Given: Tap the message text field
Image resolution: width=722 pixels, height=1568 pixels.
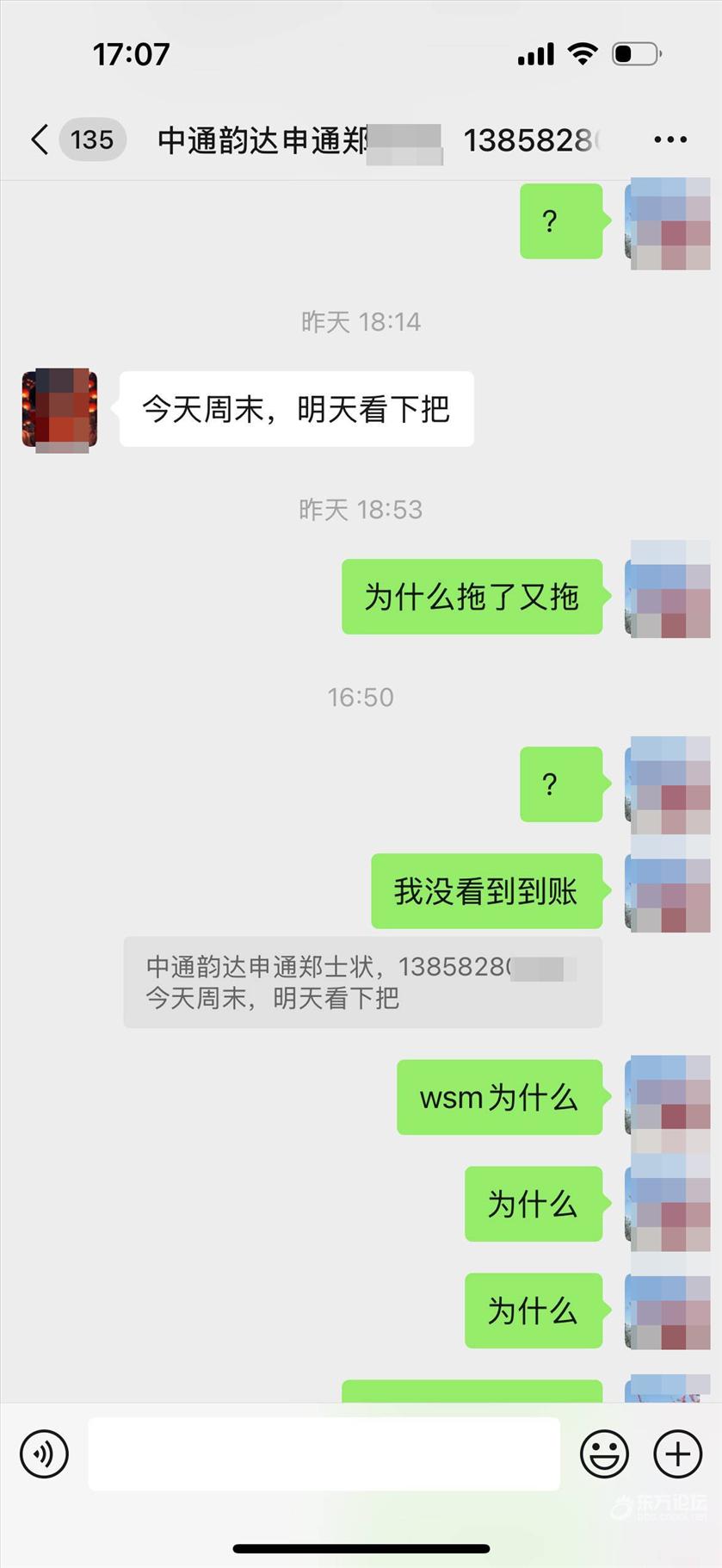Looking at the screenshot, I should 324,1453.
